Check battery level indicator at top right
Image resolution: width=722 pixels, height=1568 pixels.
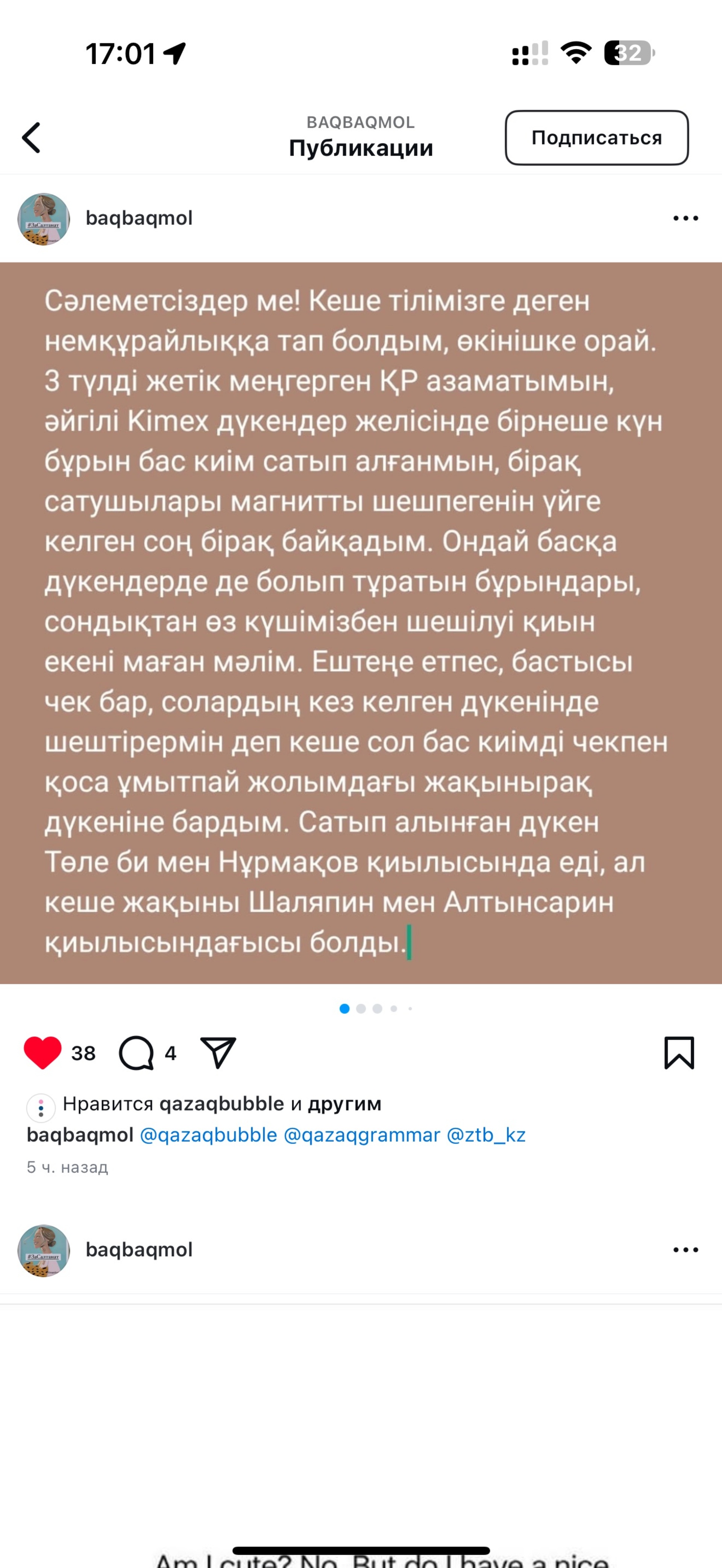pos(628,53)
